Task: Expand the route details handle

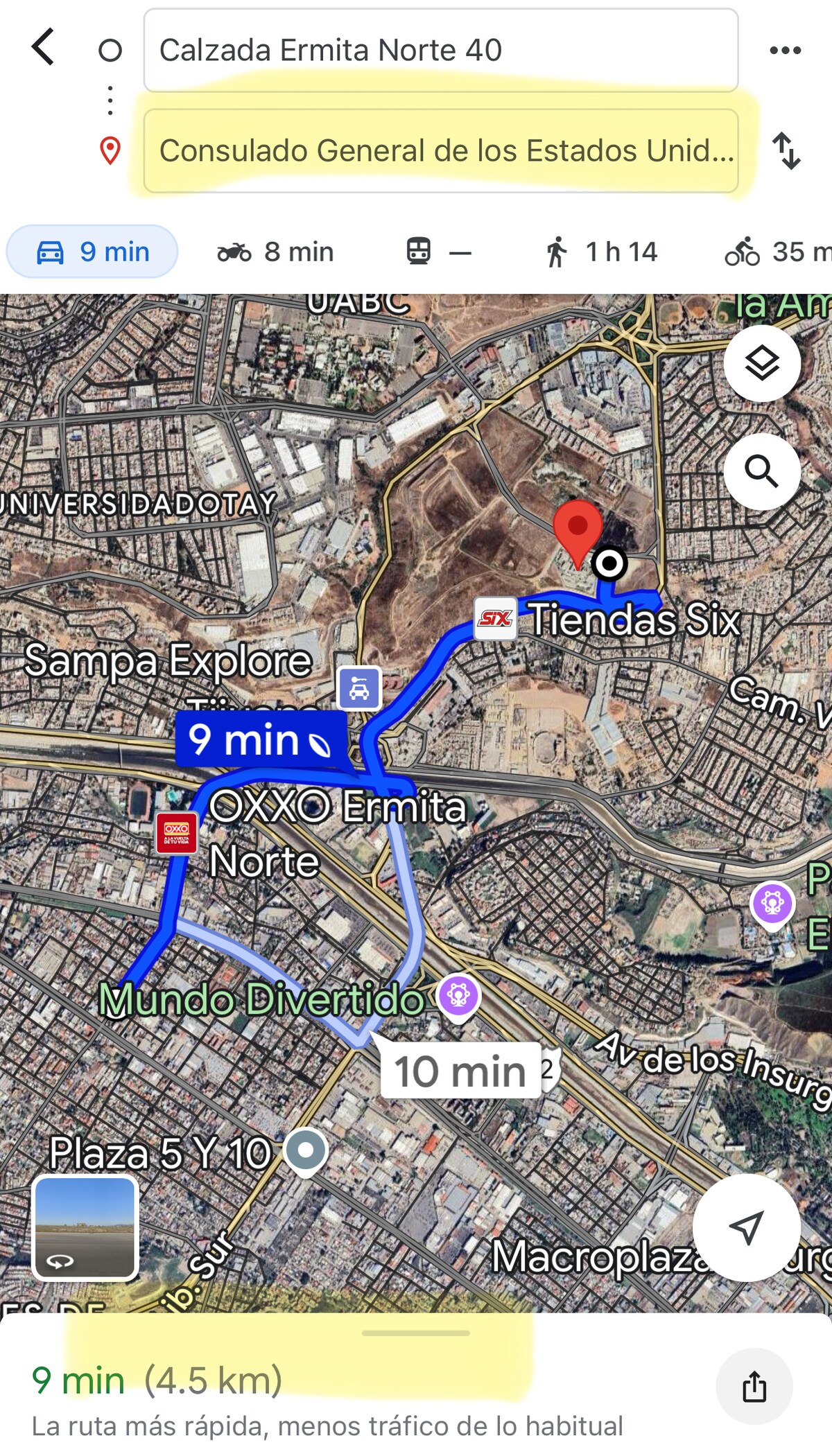Action: 416,1333
